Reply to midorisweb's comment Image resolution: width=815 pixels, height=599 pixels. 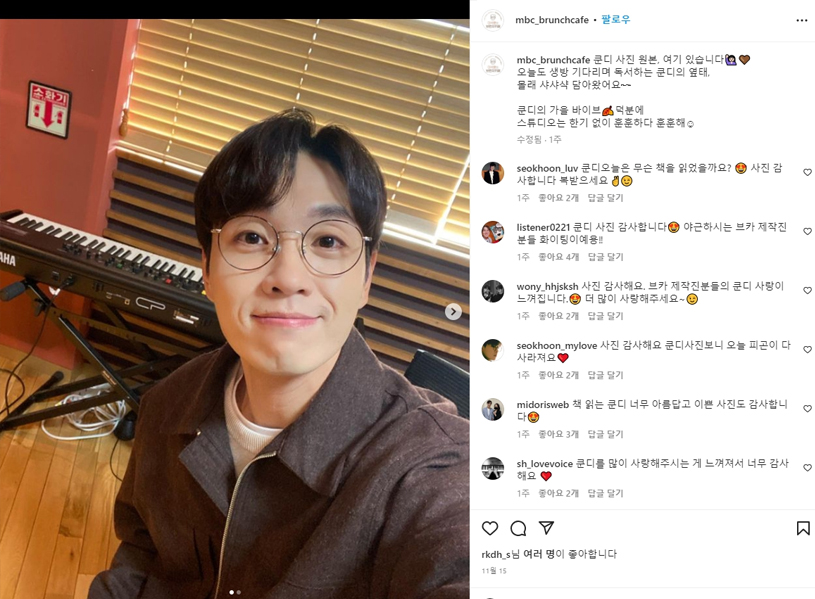click(x=605, y=434)
